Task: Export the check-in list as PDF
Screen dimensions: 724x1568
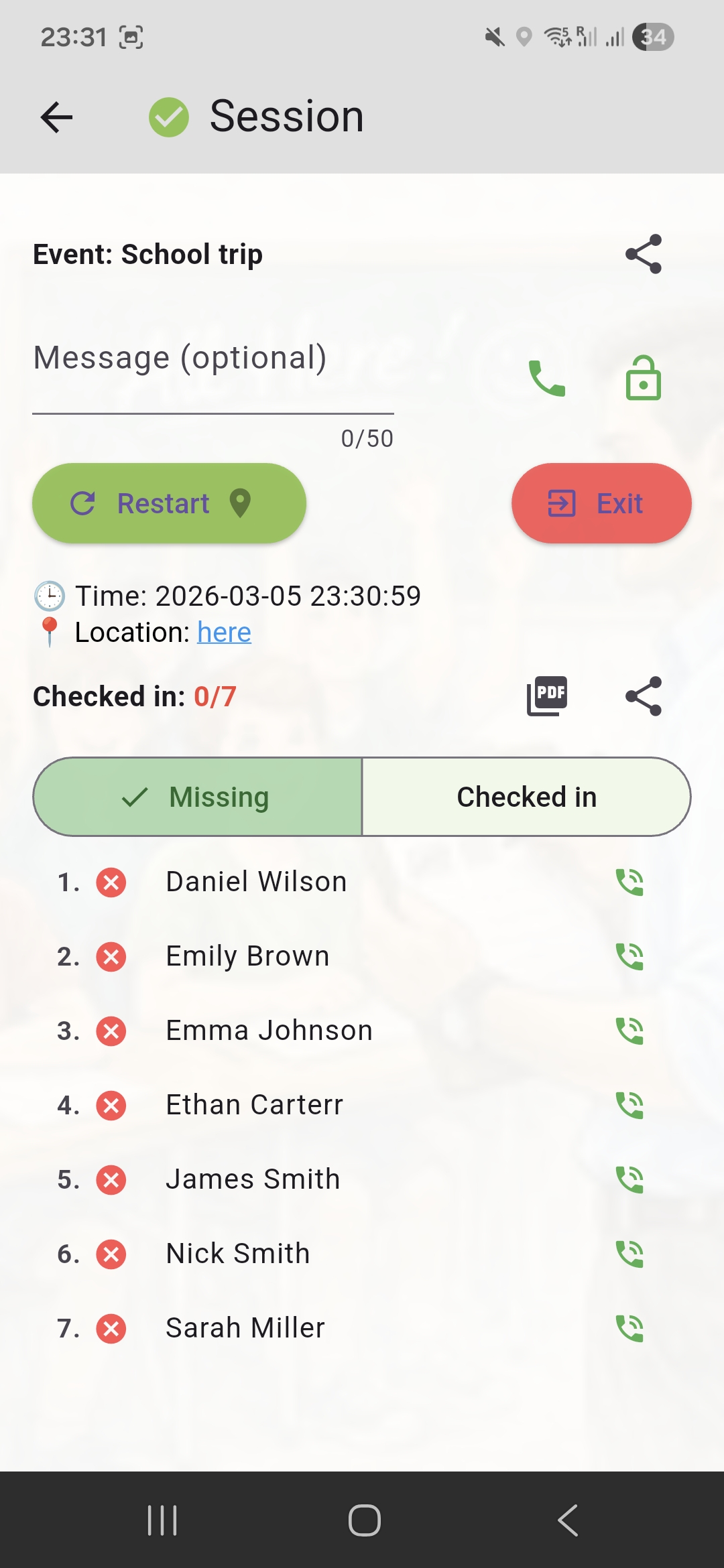Action: coord(547,696)
